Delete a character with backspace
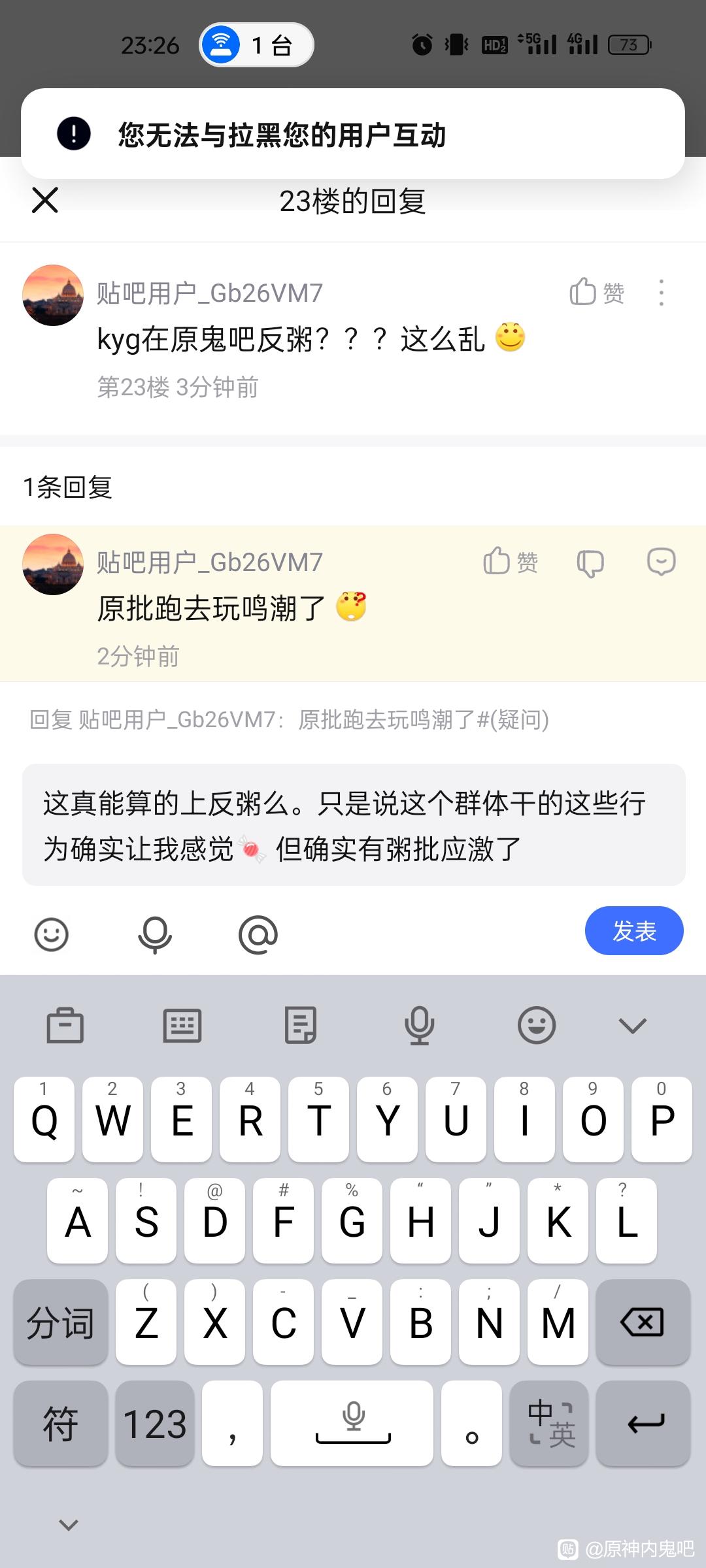 pyautogui.click(x=642, y=1322)
